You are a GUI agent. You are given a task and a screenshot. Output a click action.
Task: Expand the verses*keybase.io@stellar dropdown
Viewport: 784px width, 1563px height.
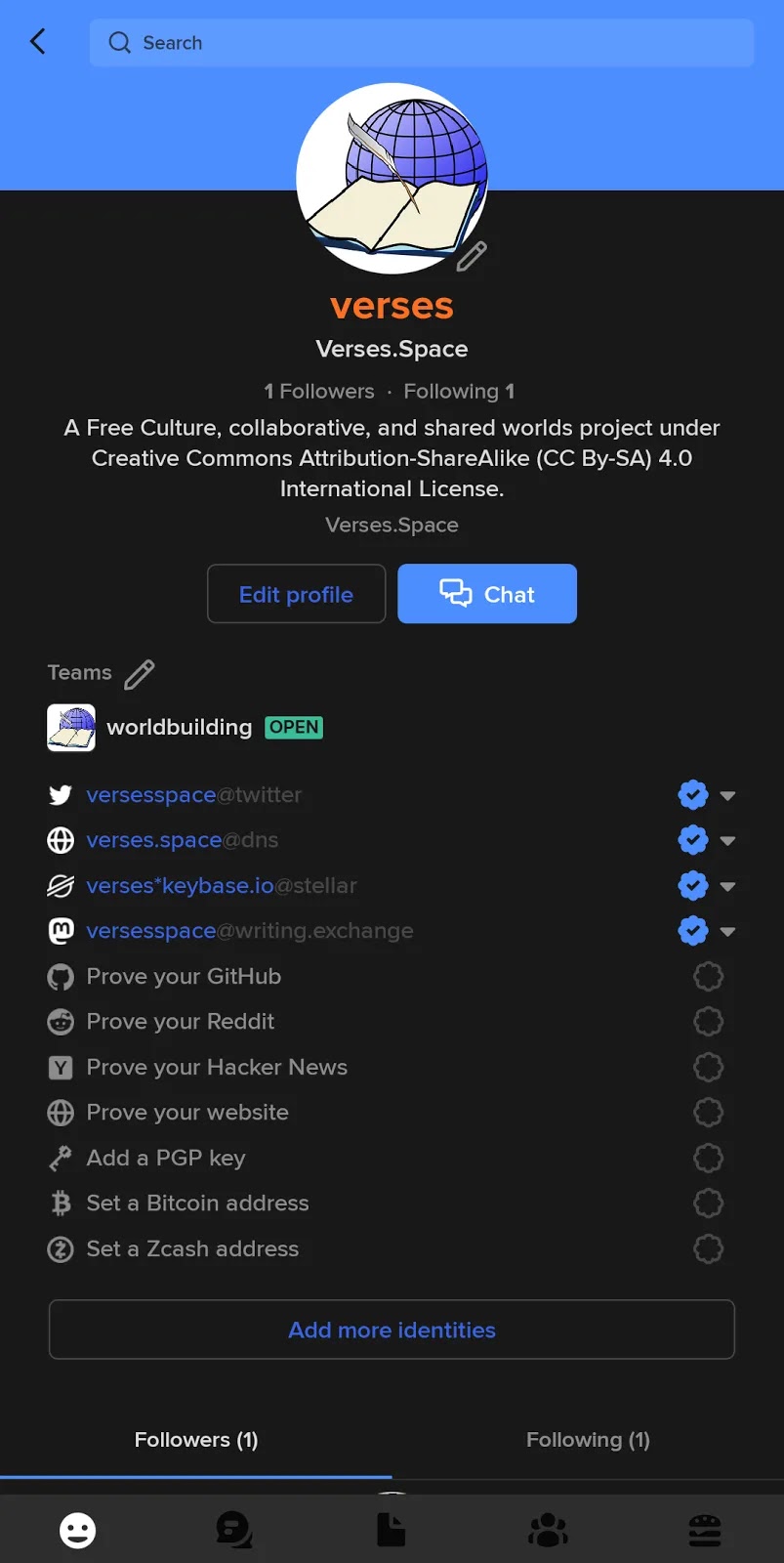coord(727,886)
